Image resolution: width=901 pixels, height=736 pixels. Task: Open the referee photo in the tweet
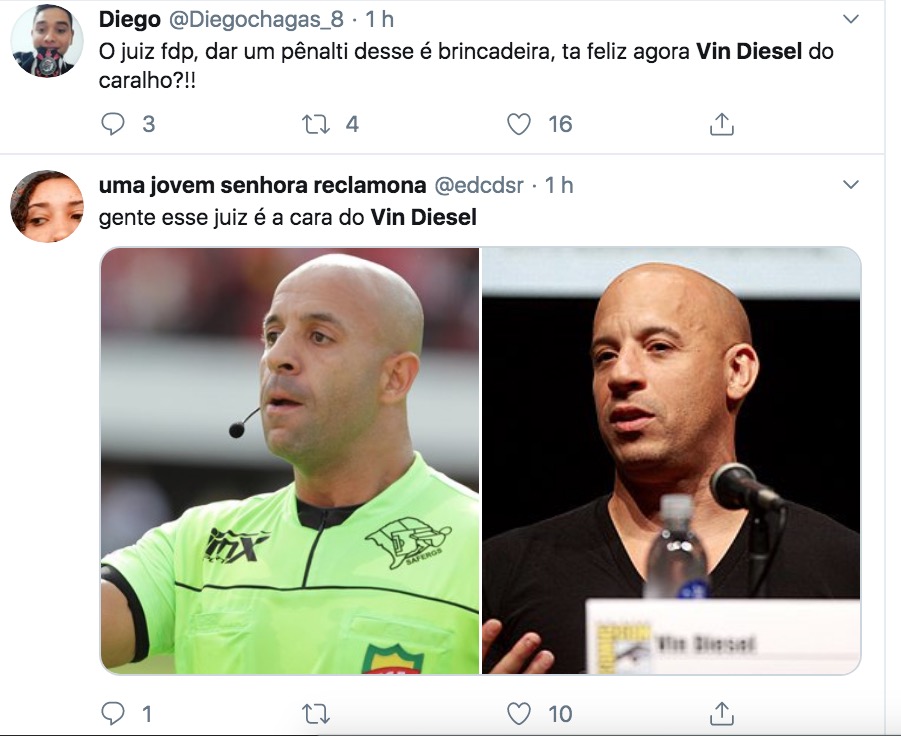point(290,460)
